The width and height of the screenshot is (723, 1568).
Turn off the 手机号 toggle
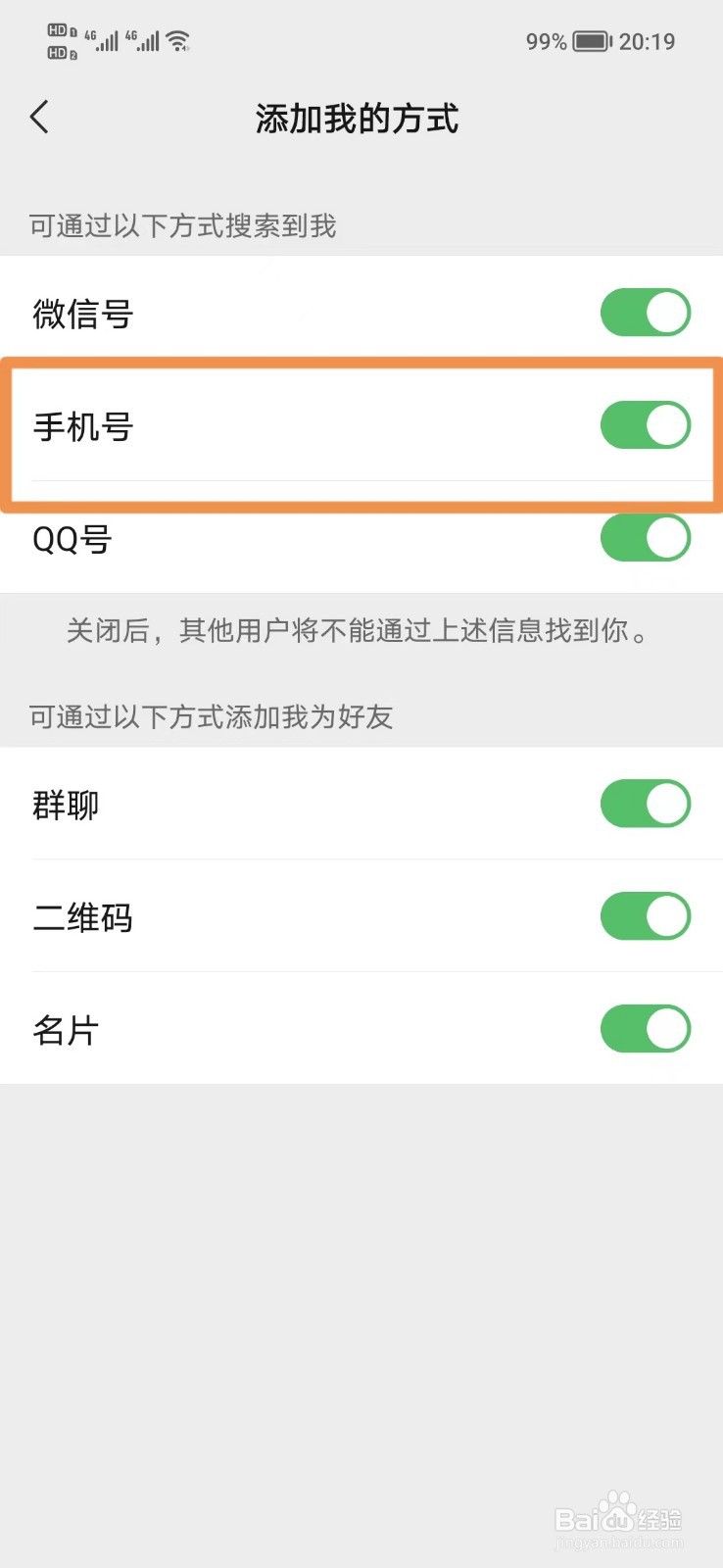tap(646, 425)
